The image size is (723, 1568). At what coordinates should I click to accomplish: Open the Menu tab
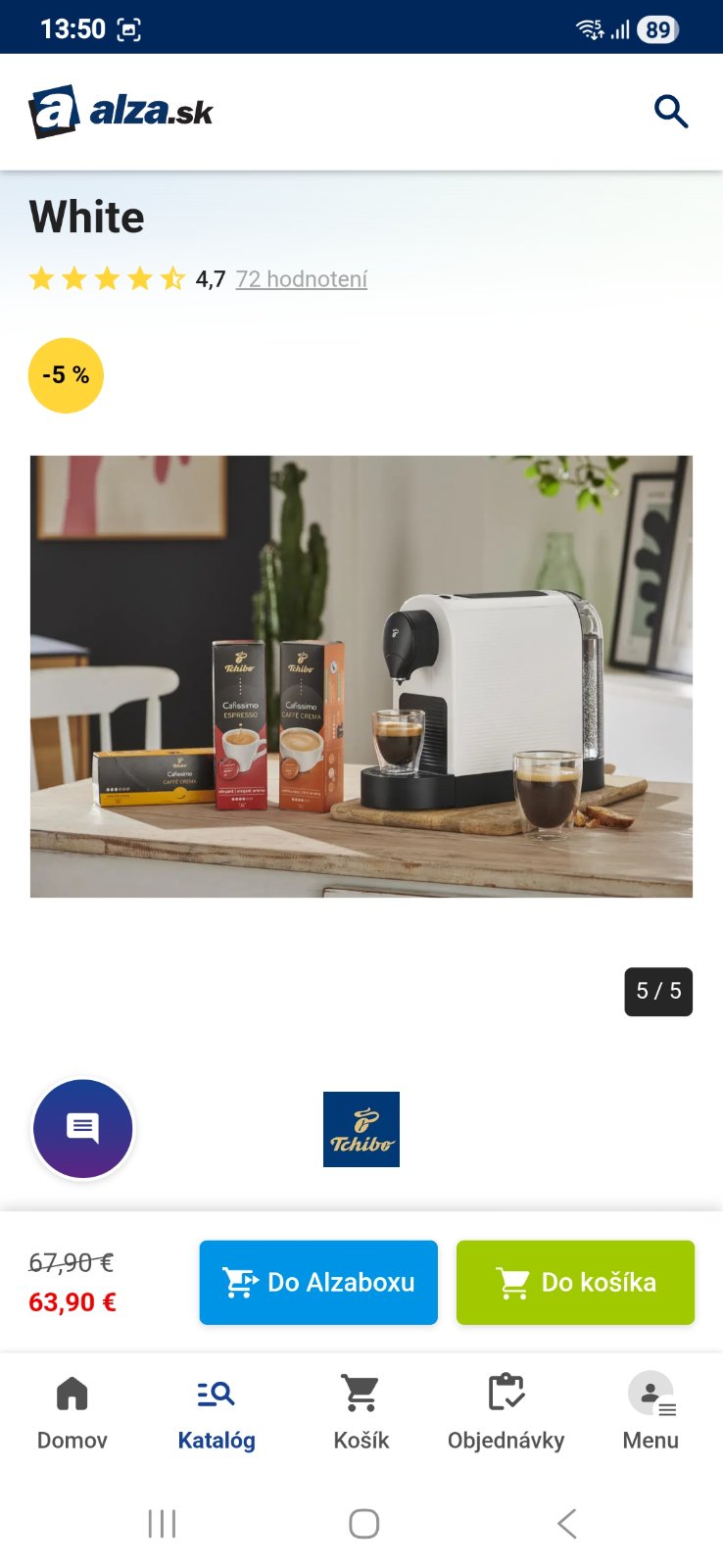651,1413
